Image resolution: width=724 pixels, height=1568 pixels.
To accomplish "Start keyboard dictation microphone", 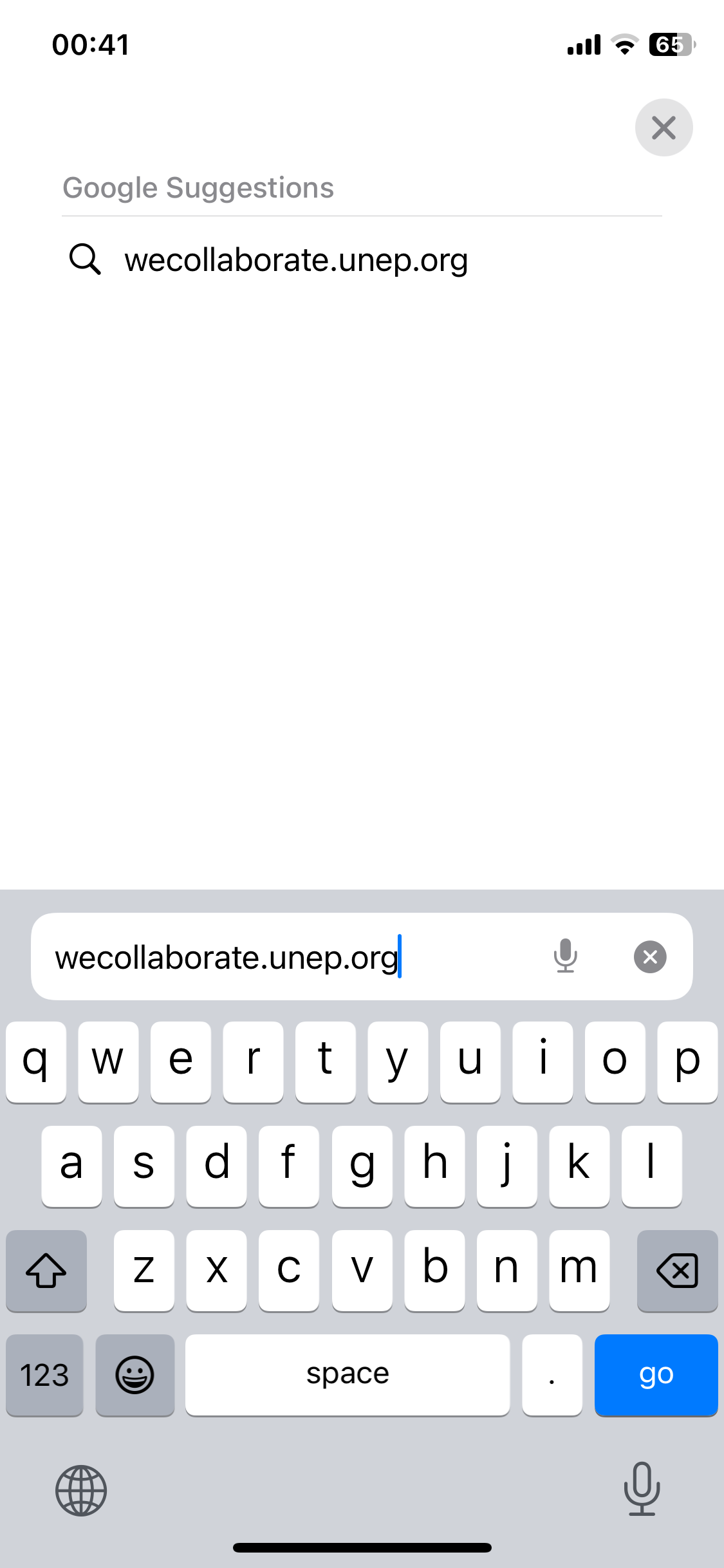I will coord(642,1488).
